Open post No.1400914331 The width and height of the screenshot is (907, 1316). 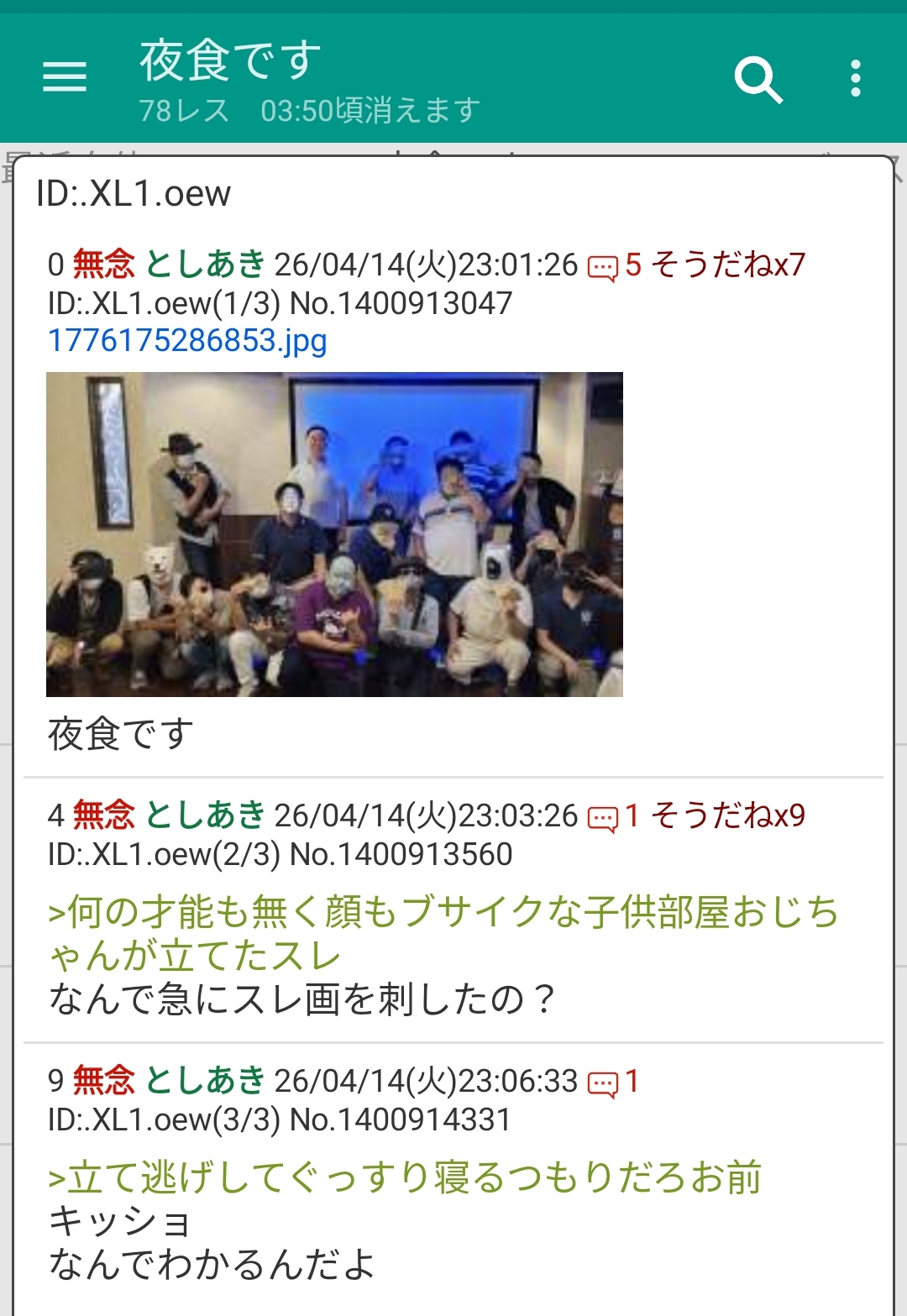401,1120
